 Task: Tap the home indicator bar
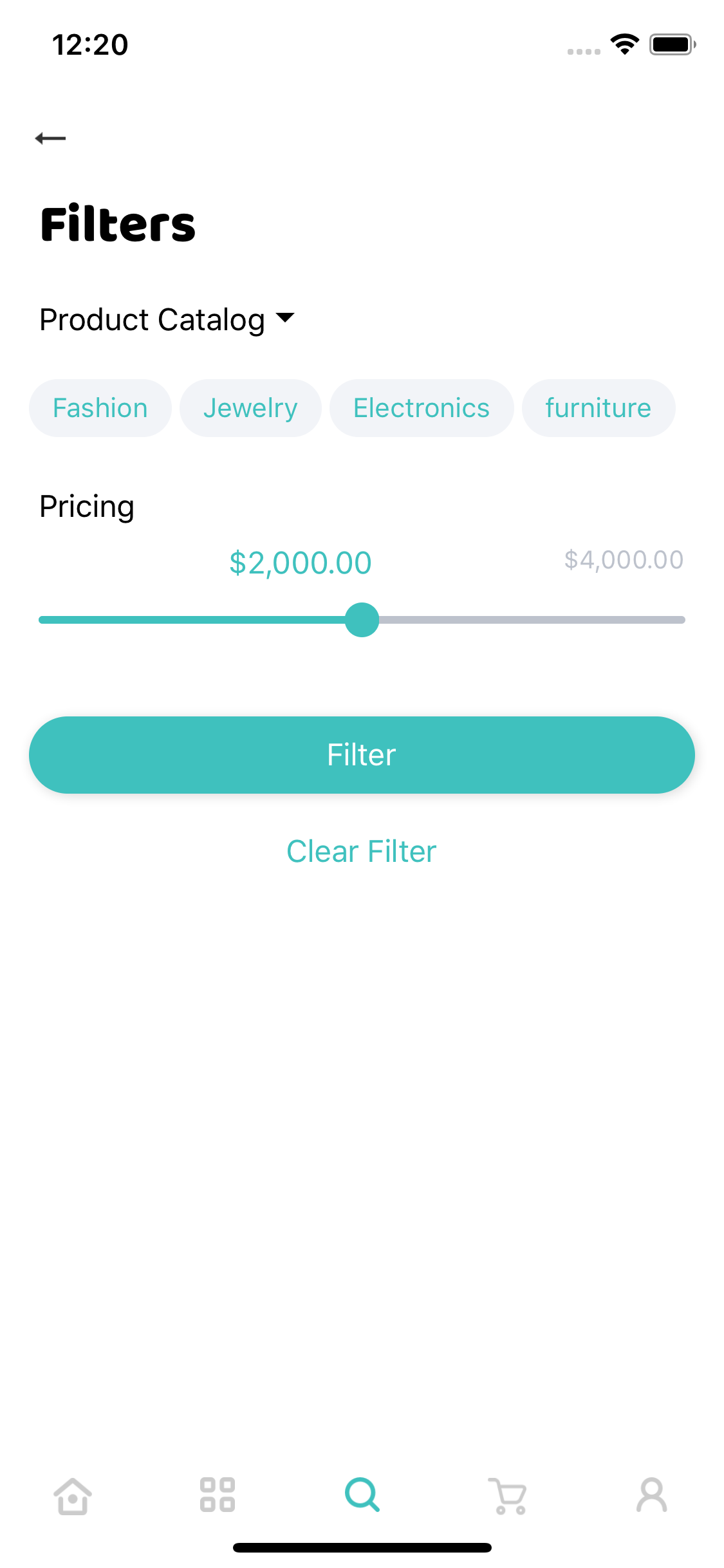(362, 1547)
